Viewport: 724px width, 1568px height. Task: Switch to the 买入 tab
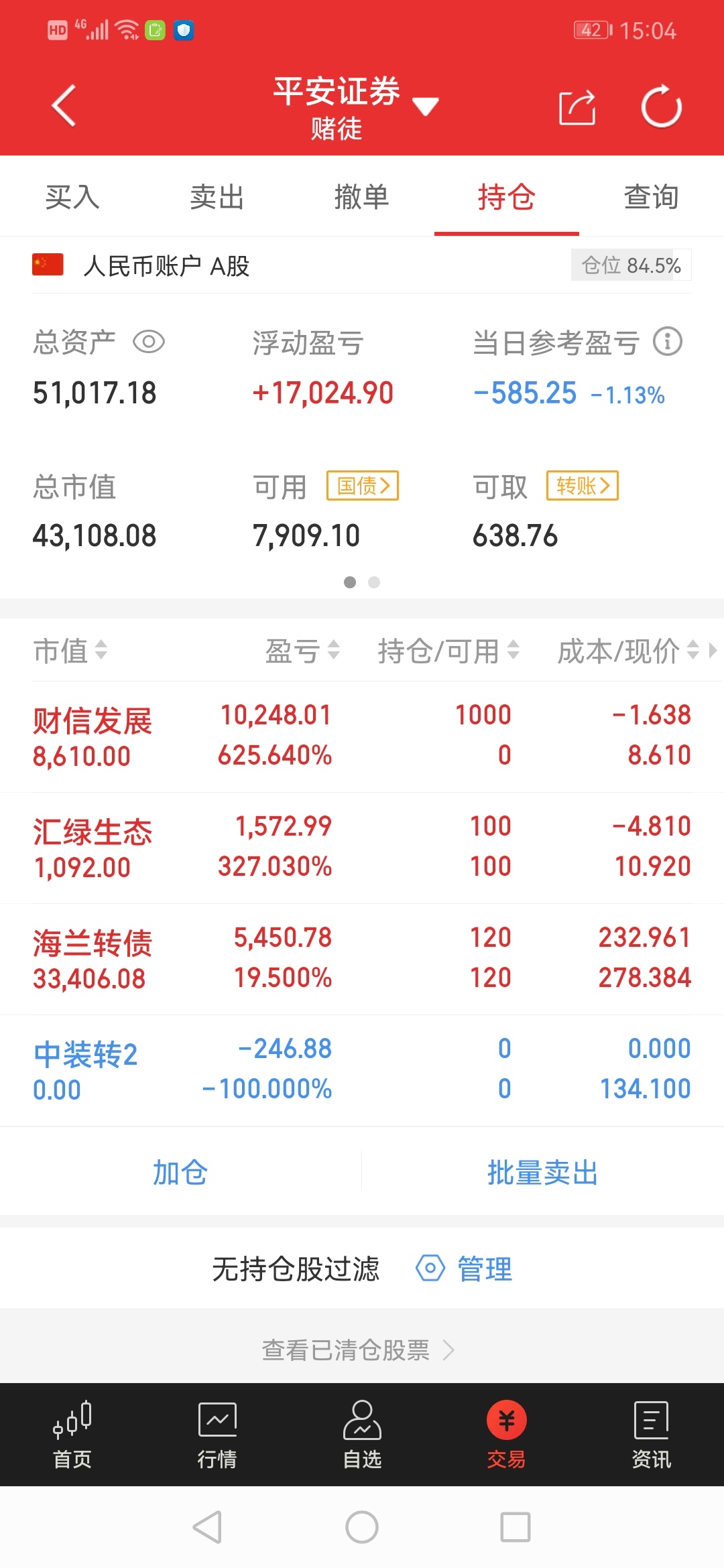tap(72, 197)
